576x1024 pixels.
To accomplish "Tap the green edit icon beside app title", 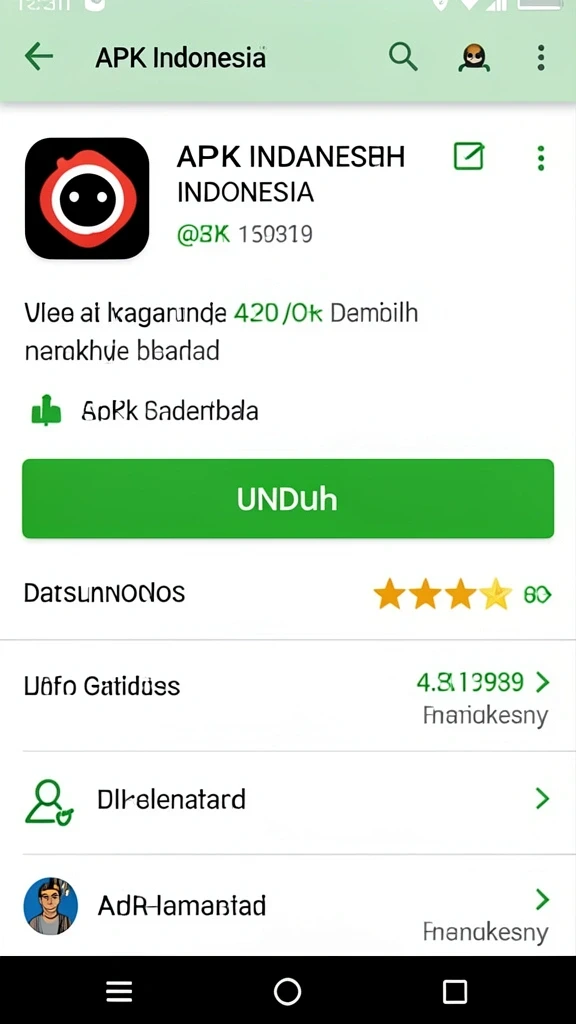I will pos(469,157).
